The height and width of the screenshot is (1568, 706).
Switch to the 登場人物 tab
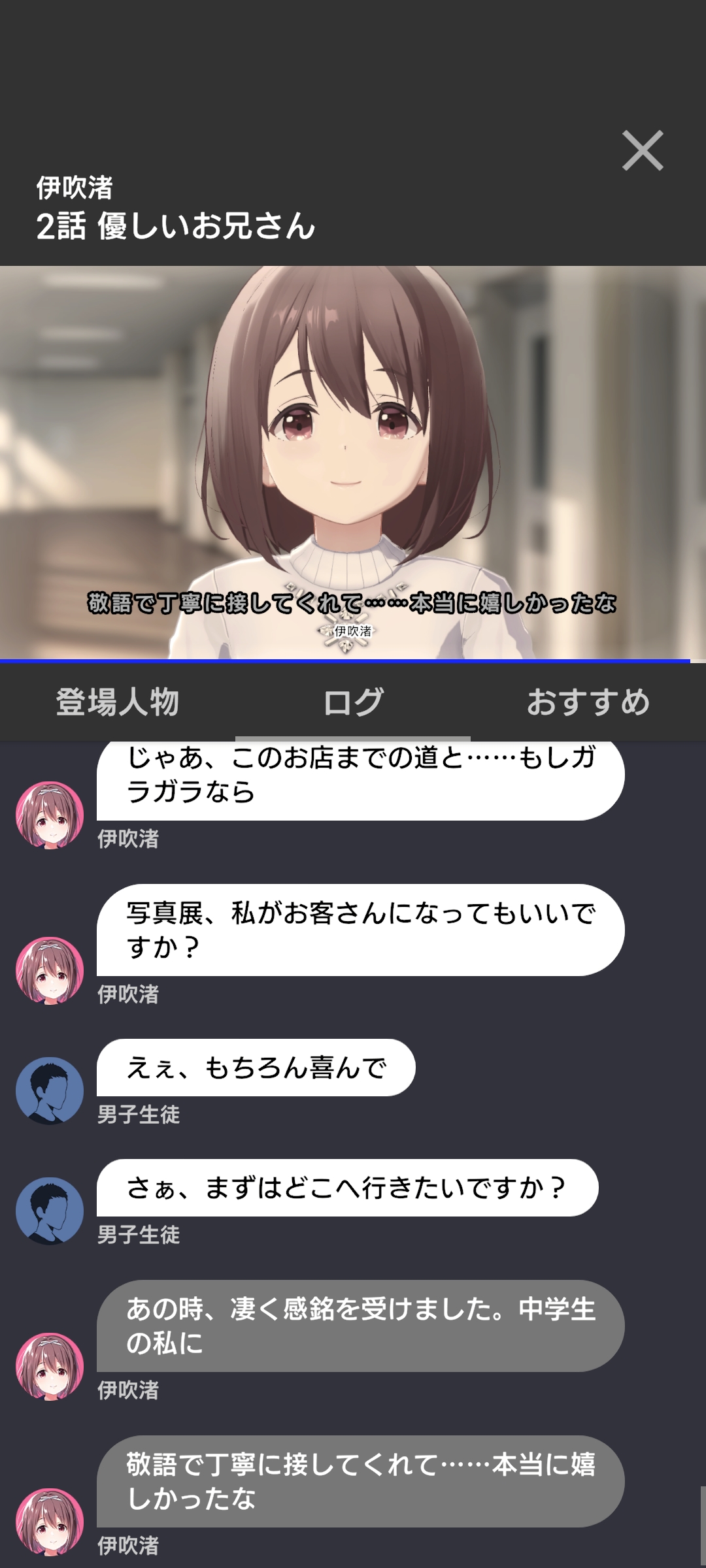[x=118, y=702]
